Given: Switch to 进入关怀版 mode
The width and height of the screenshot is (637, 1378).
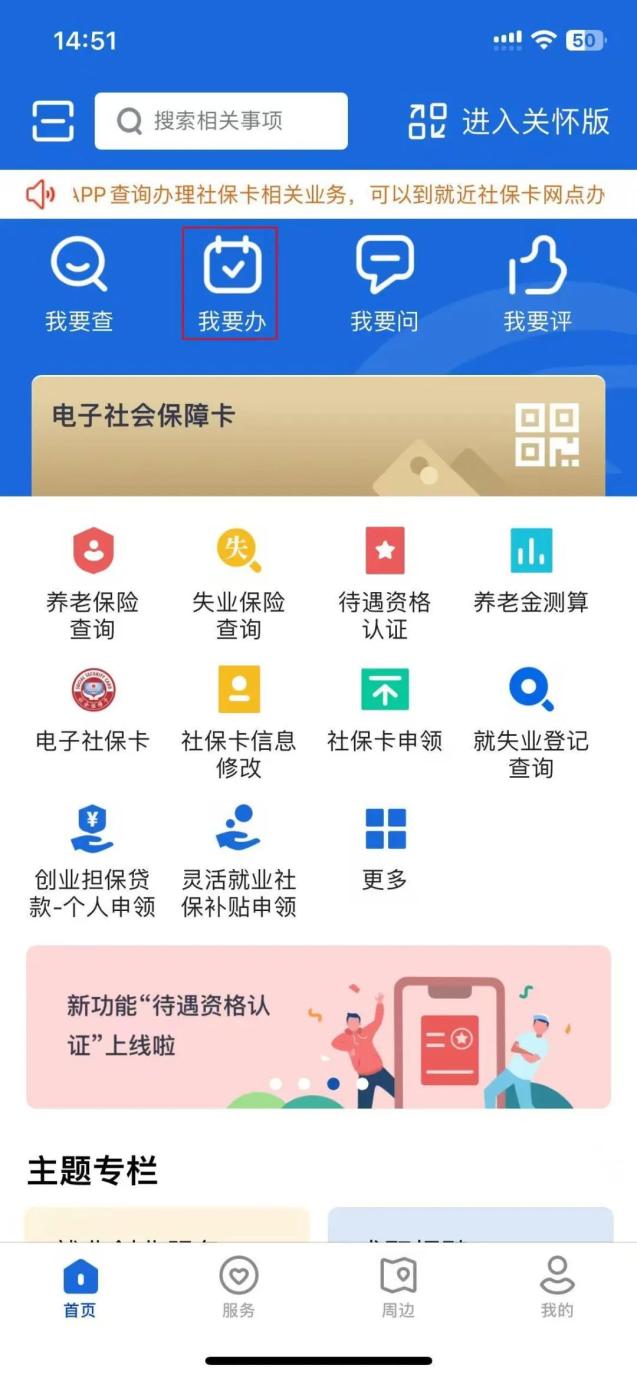Looking at the screenshot, I should (x=509, y=121).
